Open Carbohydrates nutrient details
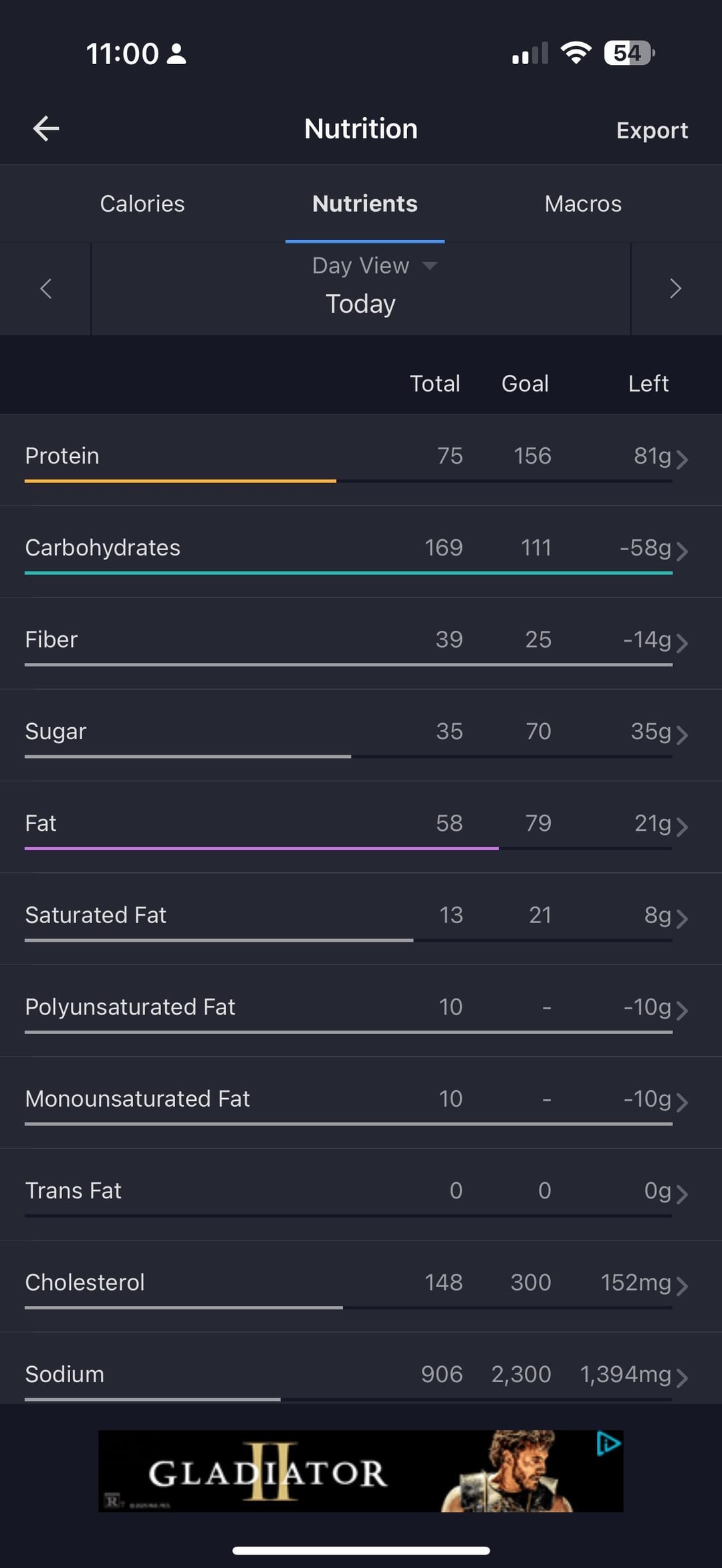The image size is (722, 1568). 361,550
